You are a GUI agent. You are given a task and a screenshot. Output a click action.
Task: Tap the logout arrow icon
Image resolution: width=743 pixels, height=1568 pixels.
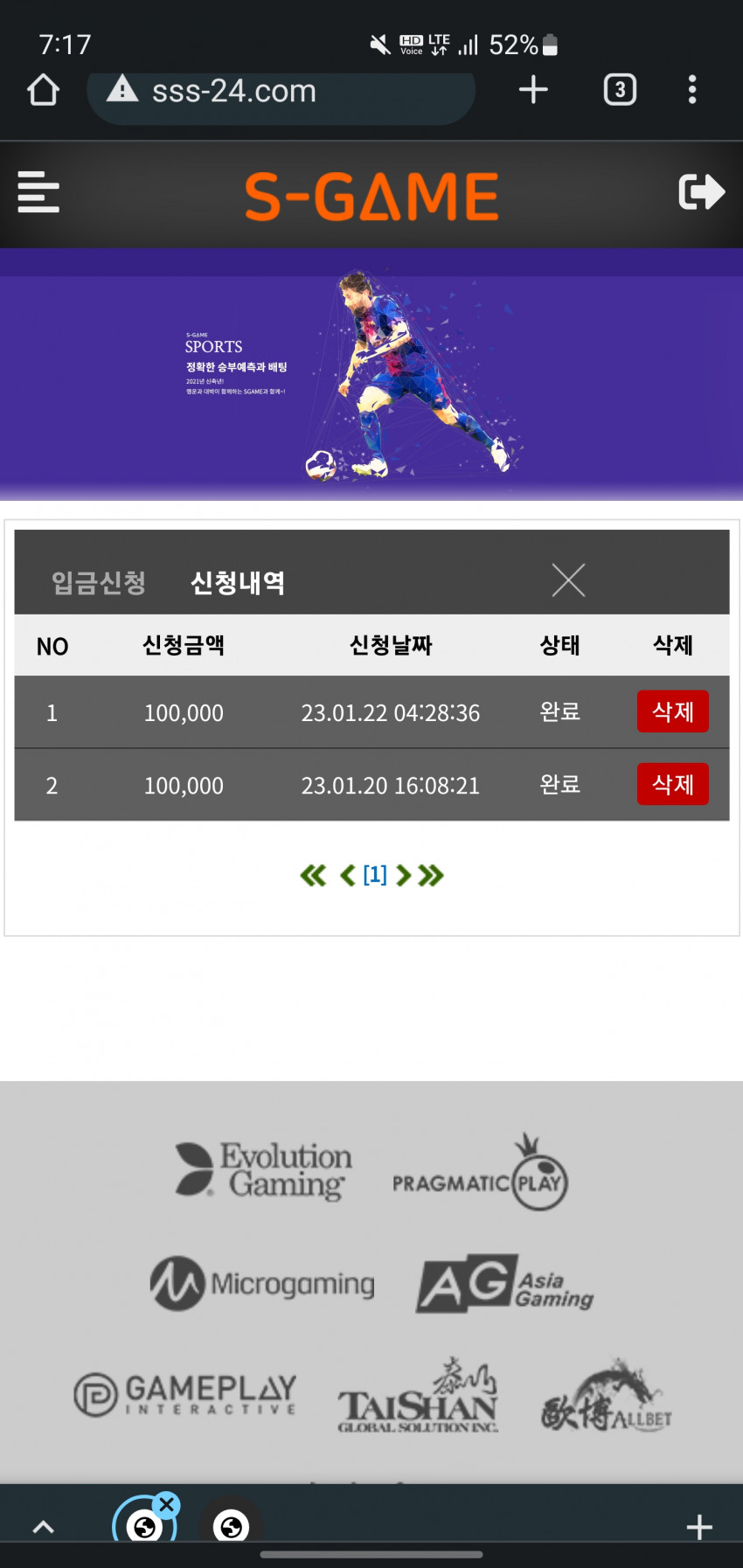(701, 192)
